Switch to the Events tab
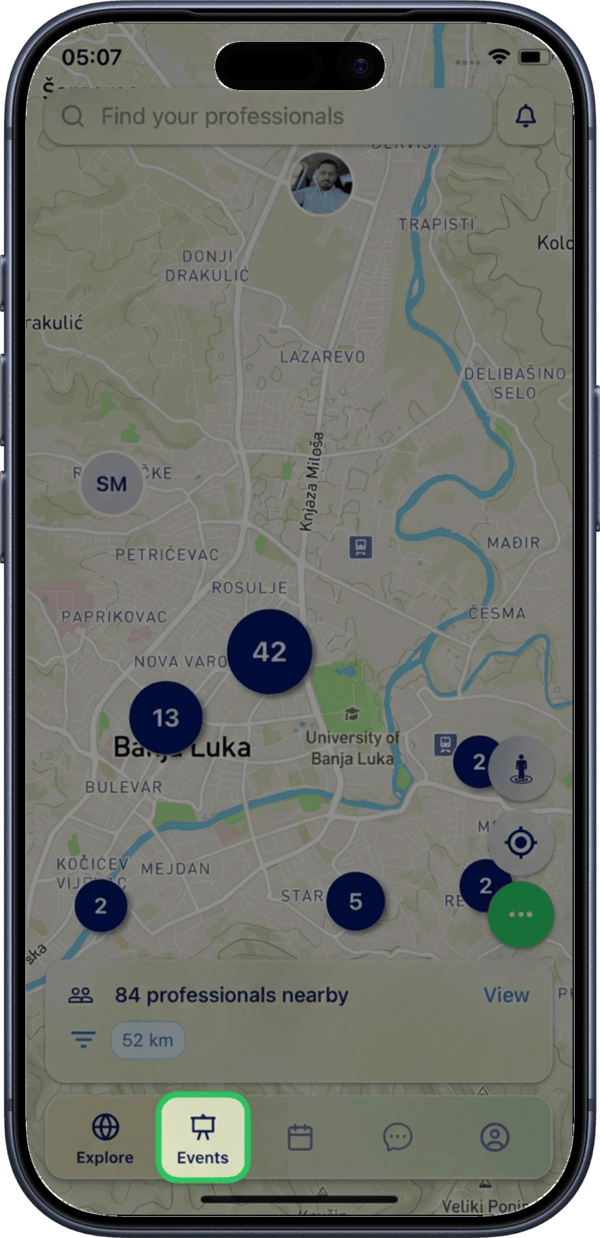The width and height of the screenshot is (600, 1238). [203, 1139]
